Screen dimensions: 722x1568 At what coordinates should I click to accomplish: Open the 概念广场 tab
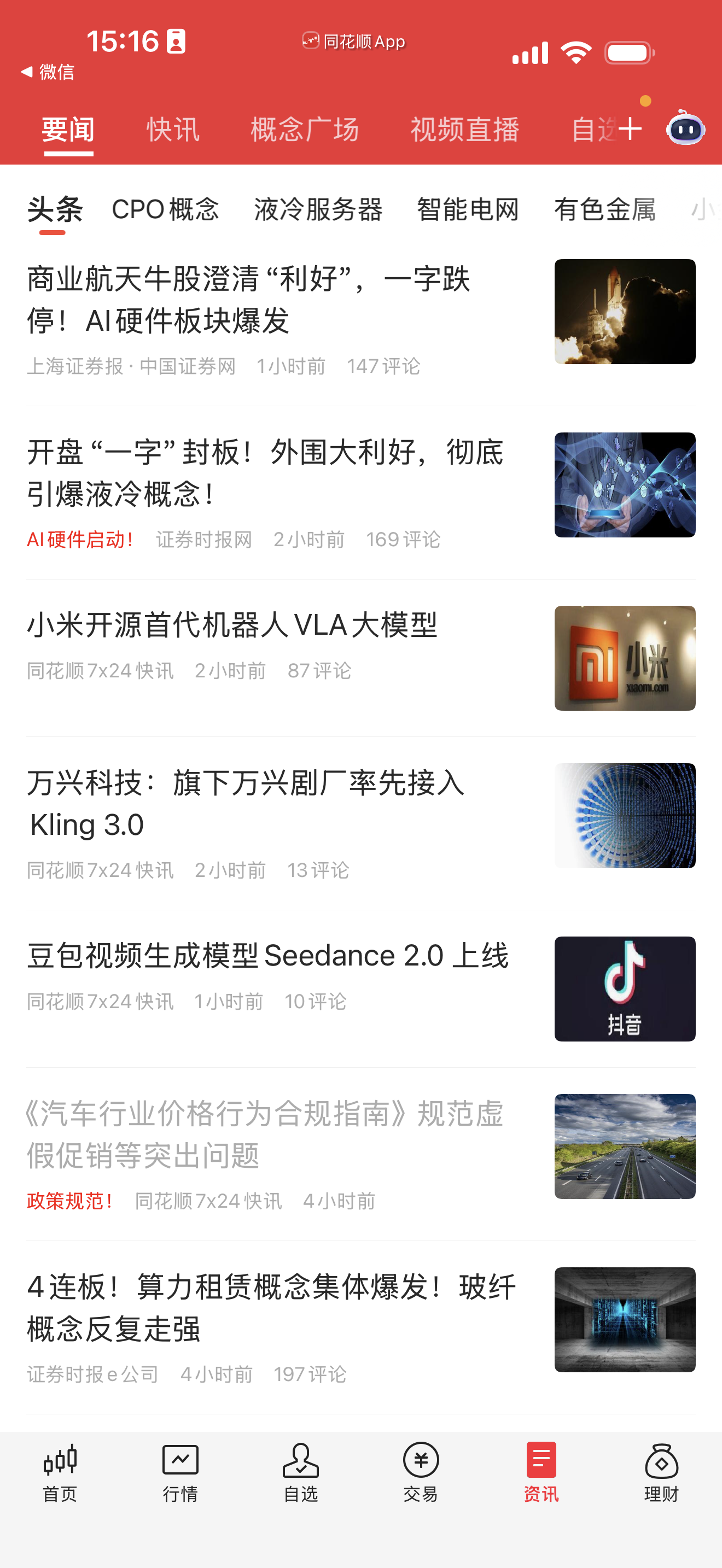[305, 130]
